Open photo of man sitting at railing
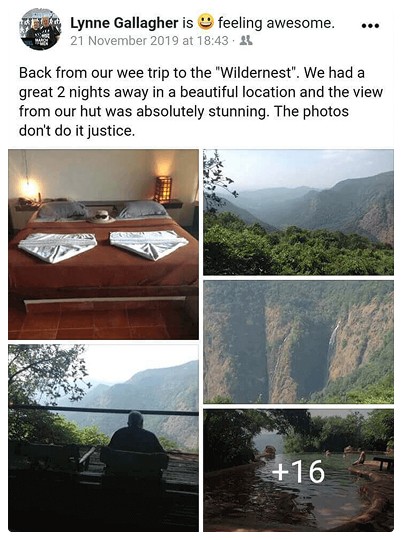 click(103, 438)
